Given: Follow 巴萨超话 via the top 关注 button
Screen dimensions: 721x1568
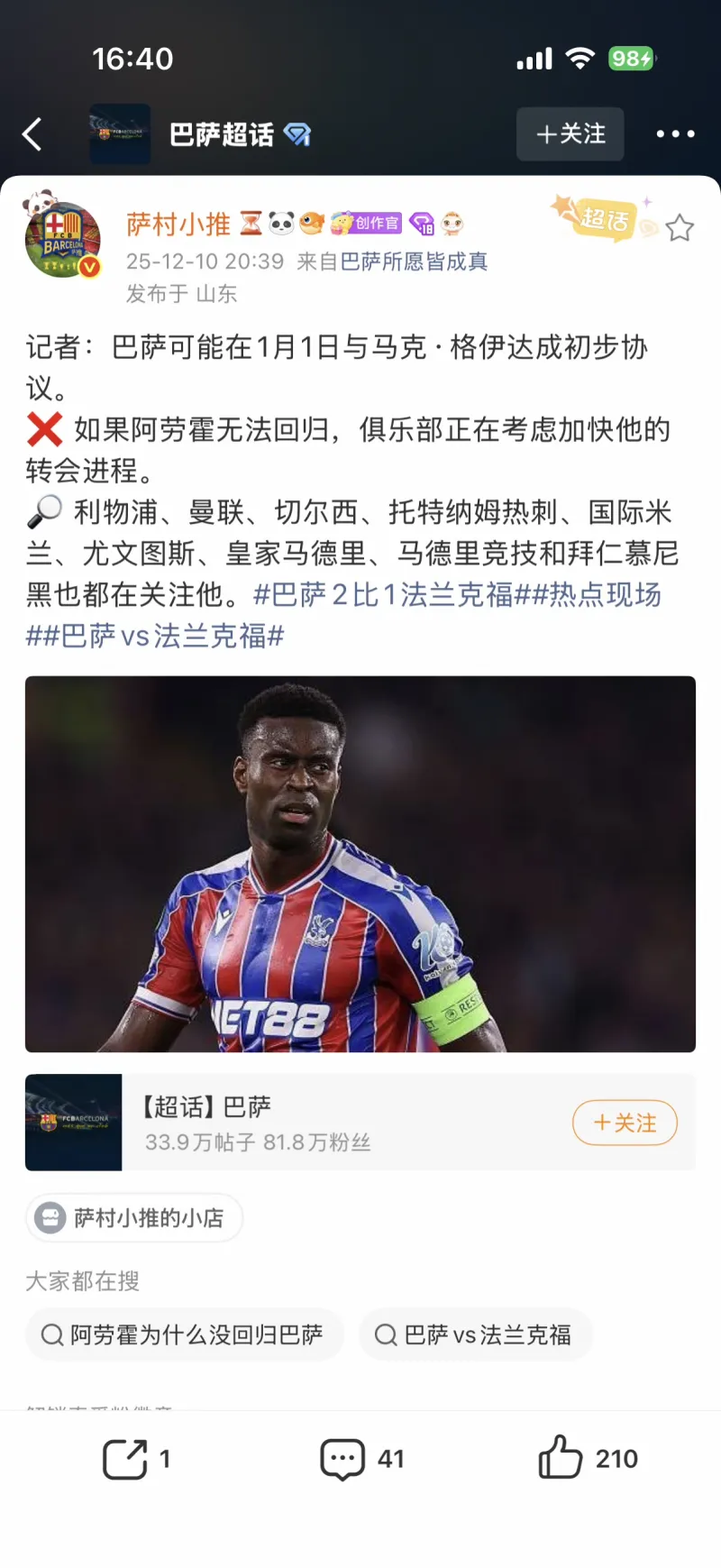Looking at the screenshot, I should [x=570, y=134].
